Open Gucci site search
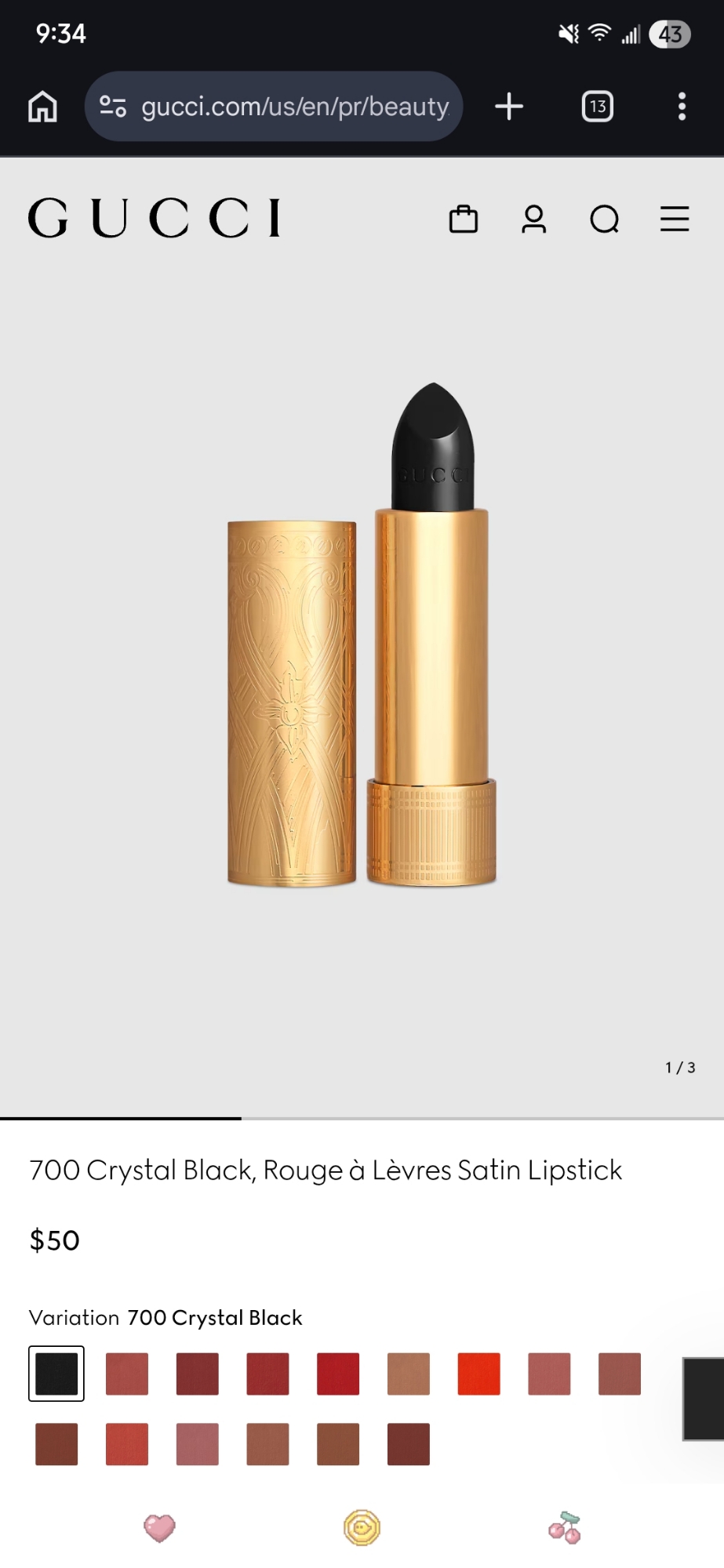724x1568 pixels. (x=604, y=219)
